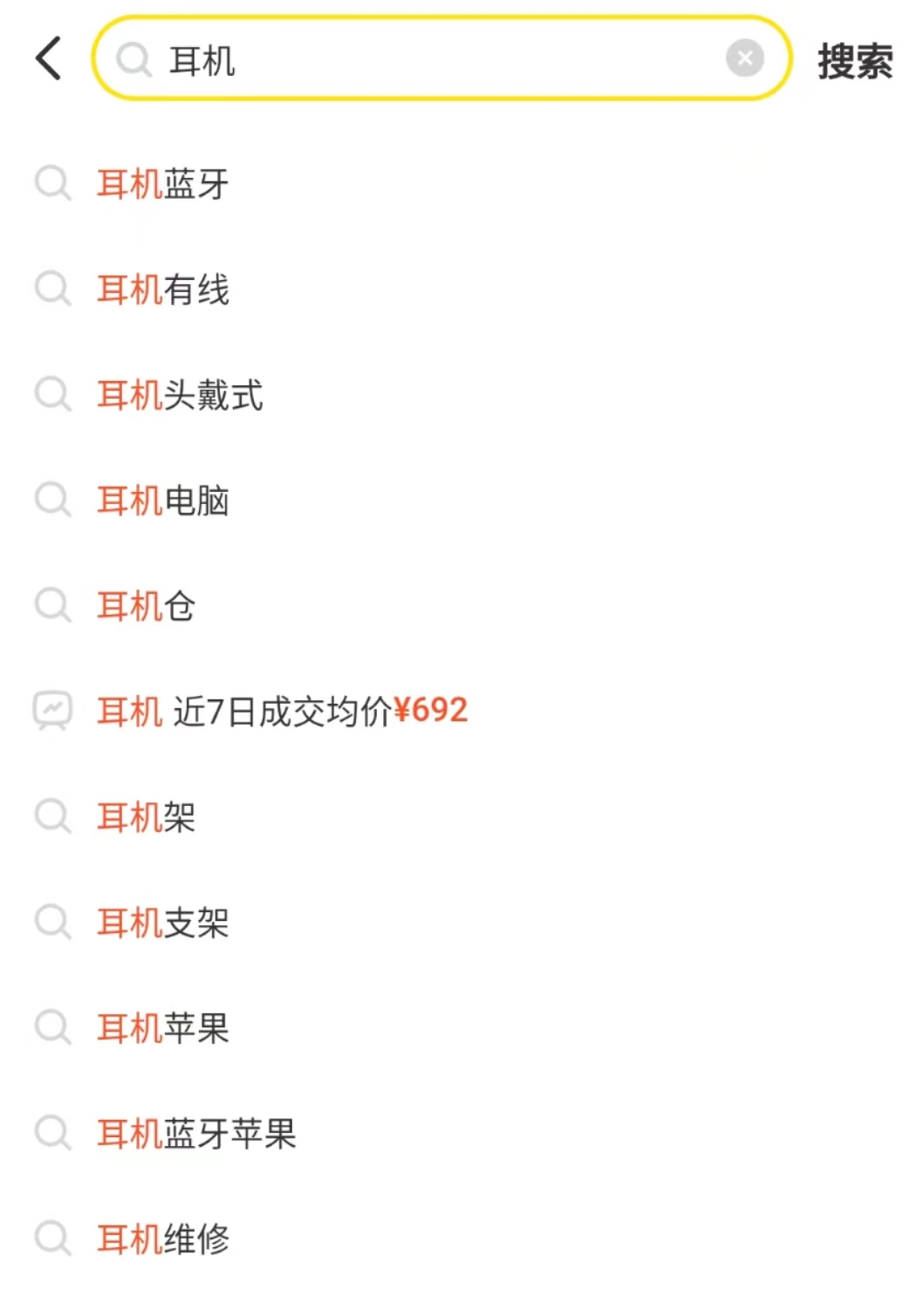Image resolution: width=910 pixels, height=1316 pixels.
Task: Tap the back arrow at top left
Action: [47, 59]
